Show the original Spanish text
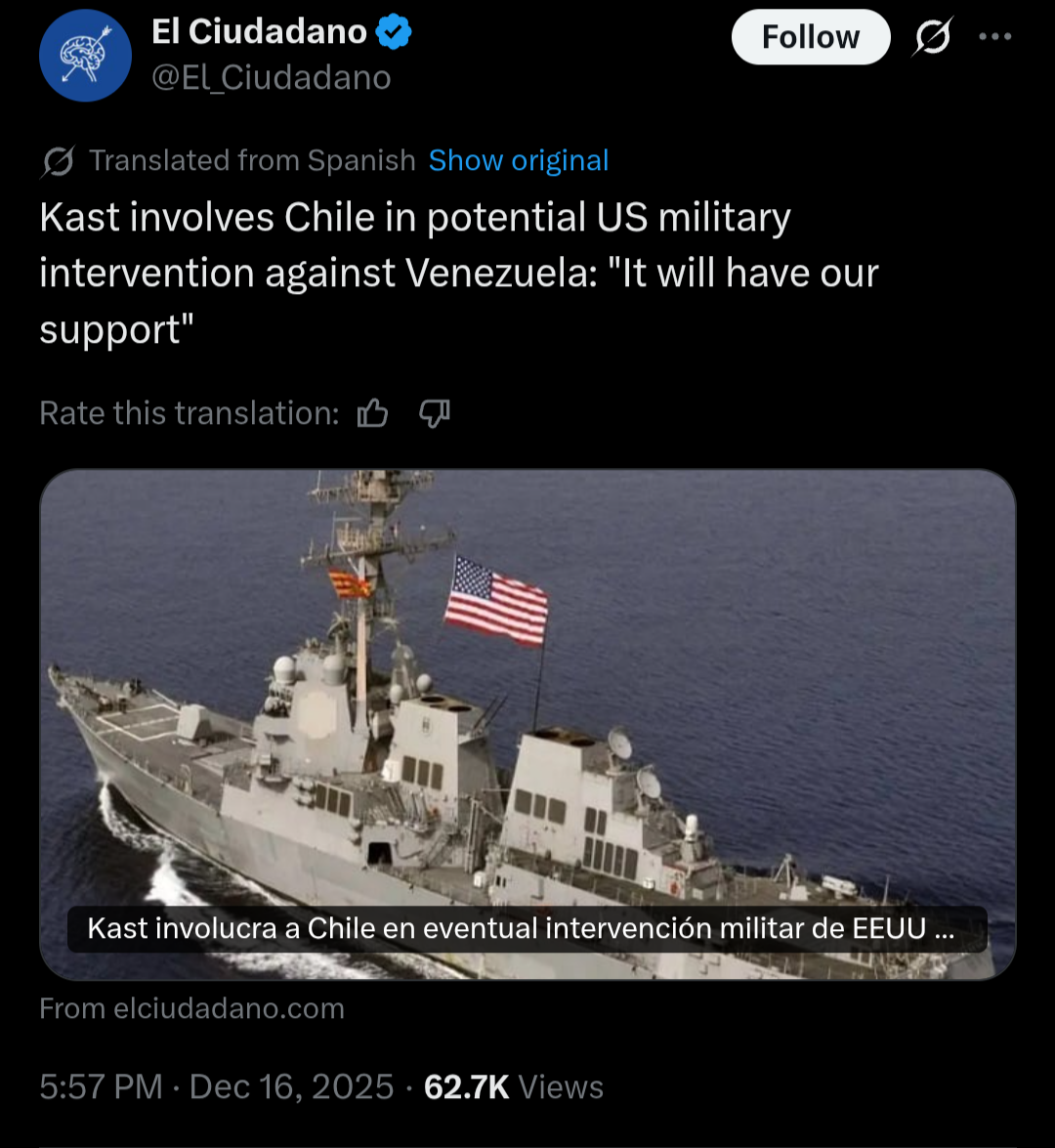 pyautogui.click(x=518, y=160)
